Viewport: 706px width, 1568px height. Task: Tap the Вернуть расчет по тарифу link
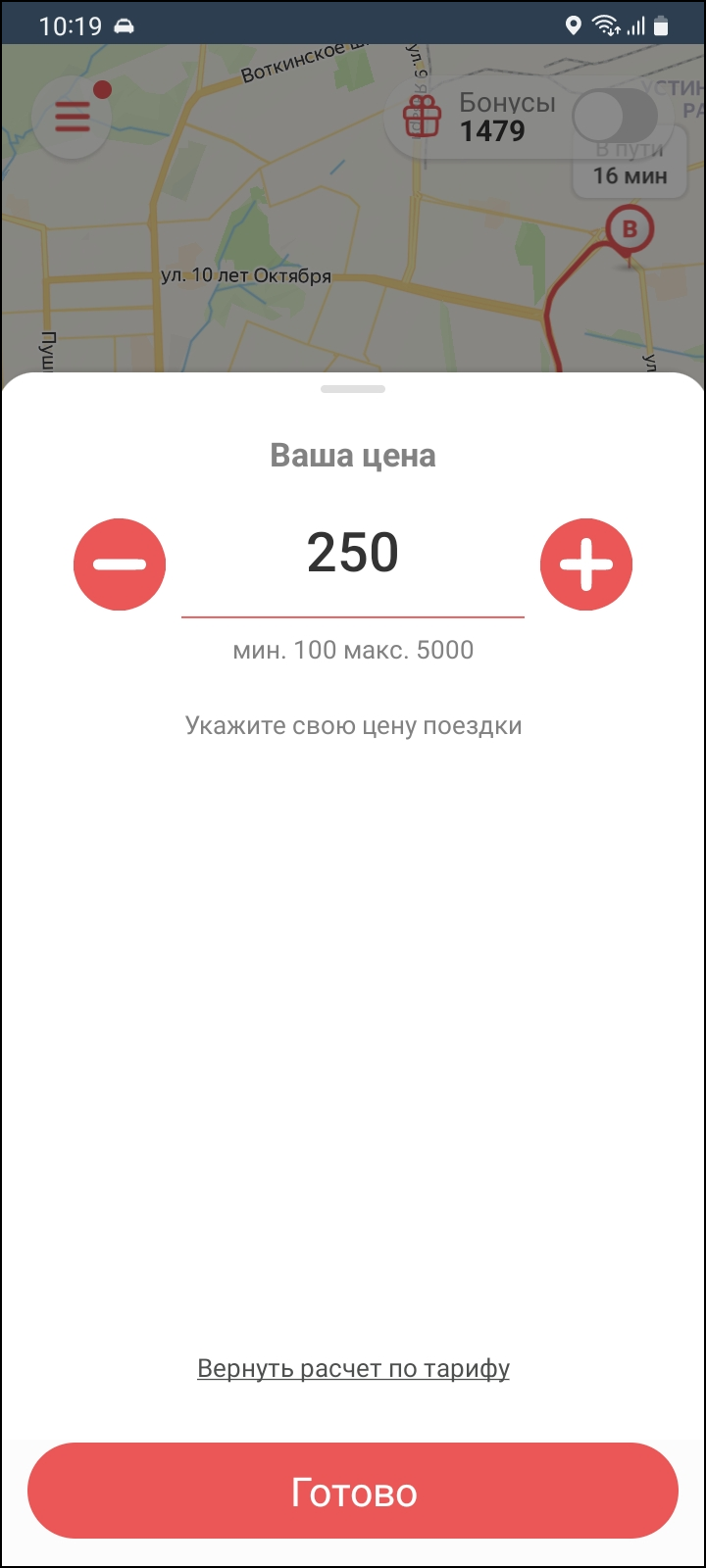[353, 1368]
